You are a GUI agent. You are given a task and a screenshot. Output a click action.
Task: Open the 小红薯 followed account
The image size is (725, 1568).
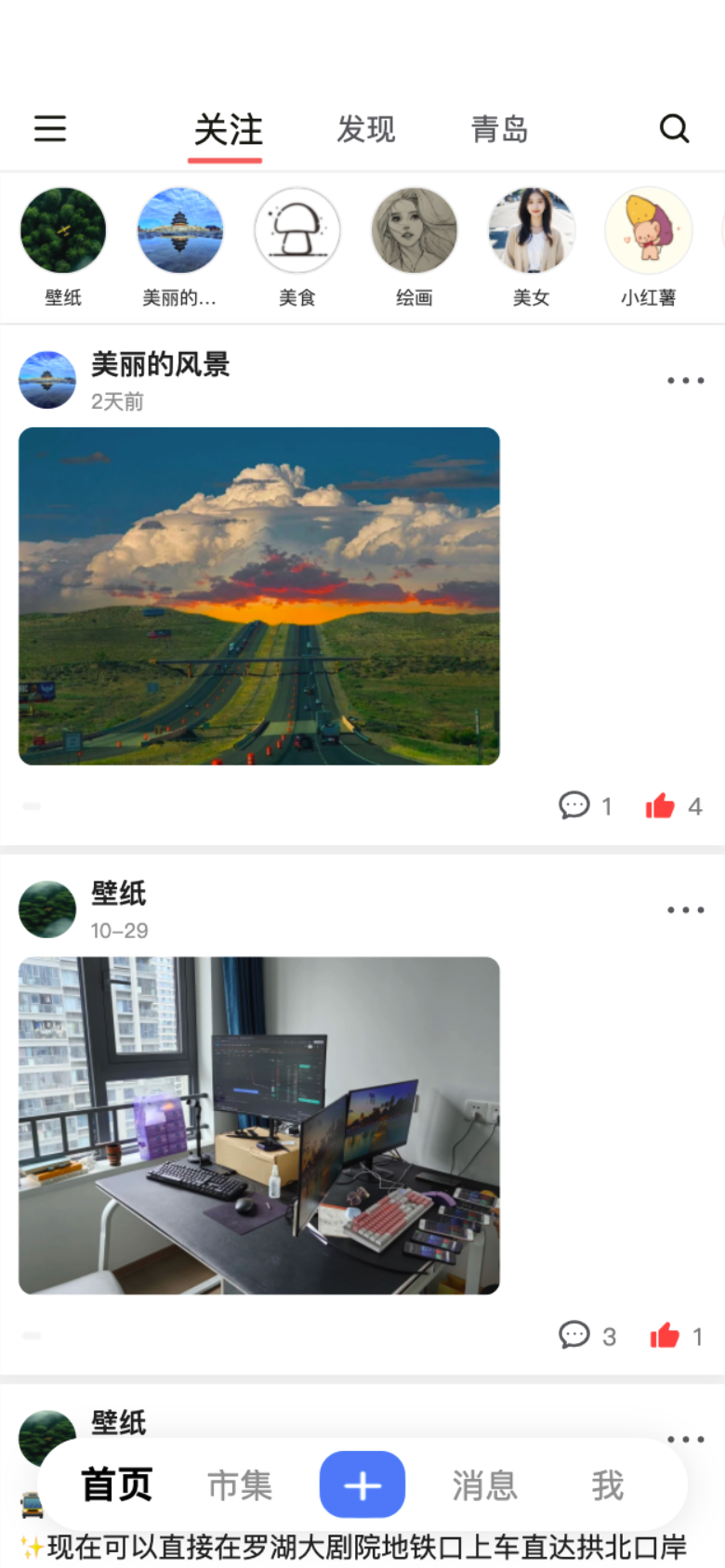coord(649,230)
